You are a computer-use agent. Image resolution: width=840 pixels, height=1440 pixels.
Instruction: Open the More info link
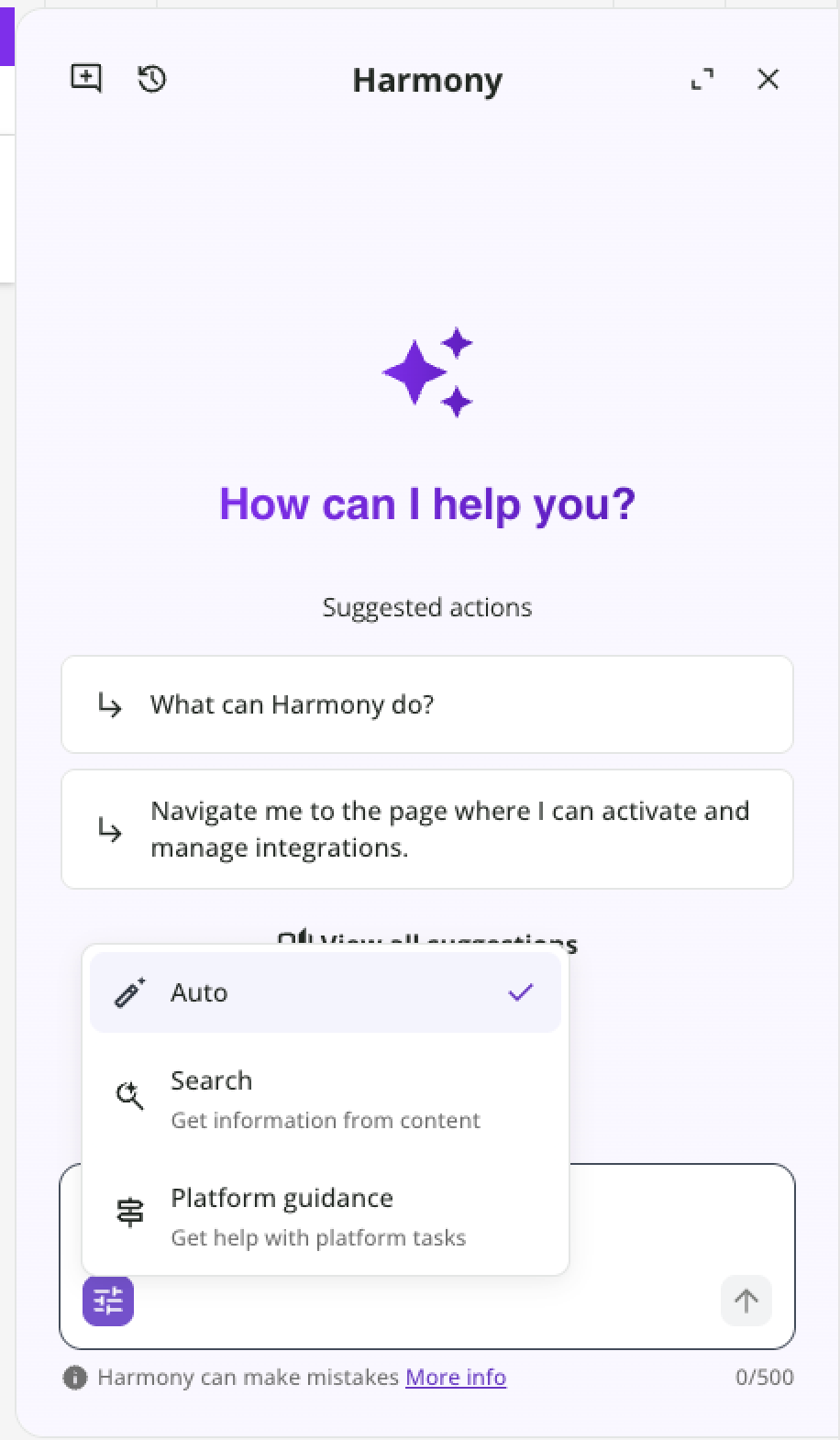456,1378
